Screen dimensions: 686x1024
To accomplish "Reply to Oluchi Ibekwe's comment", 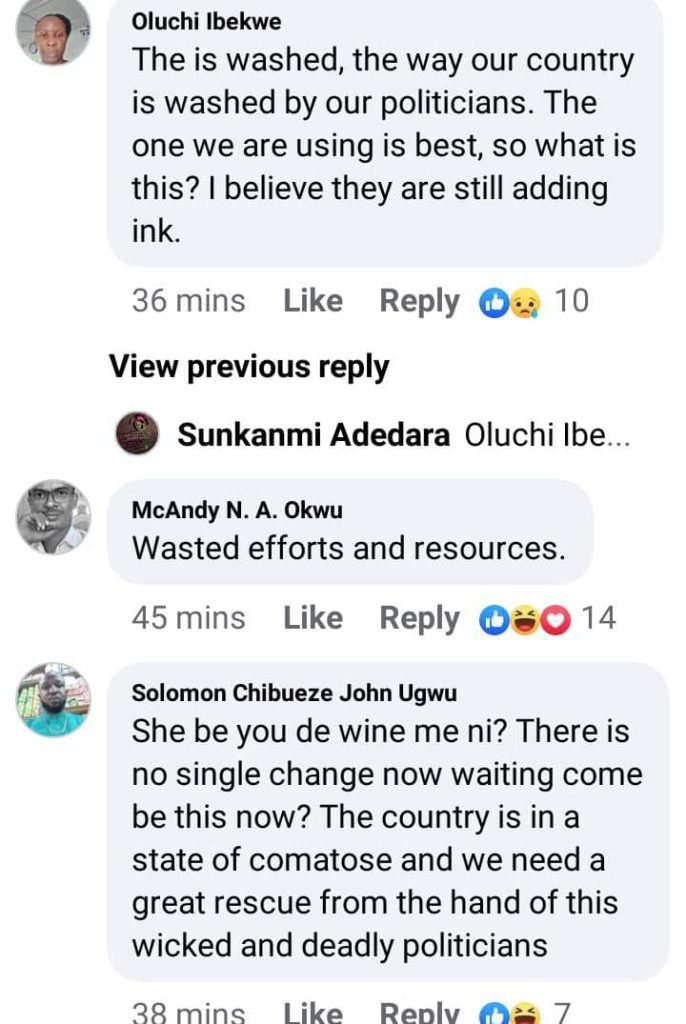I will [419, 301].
